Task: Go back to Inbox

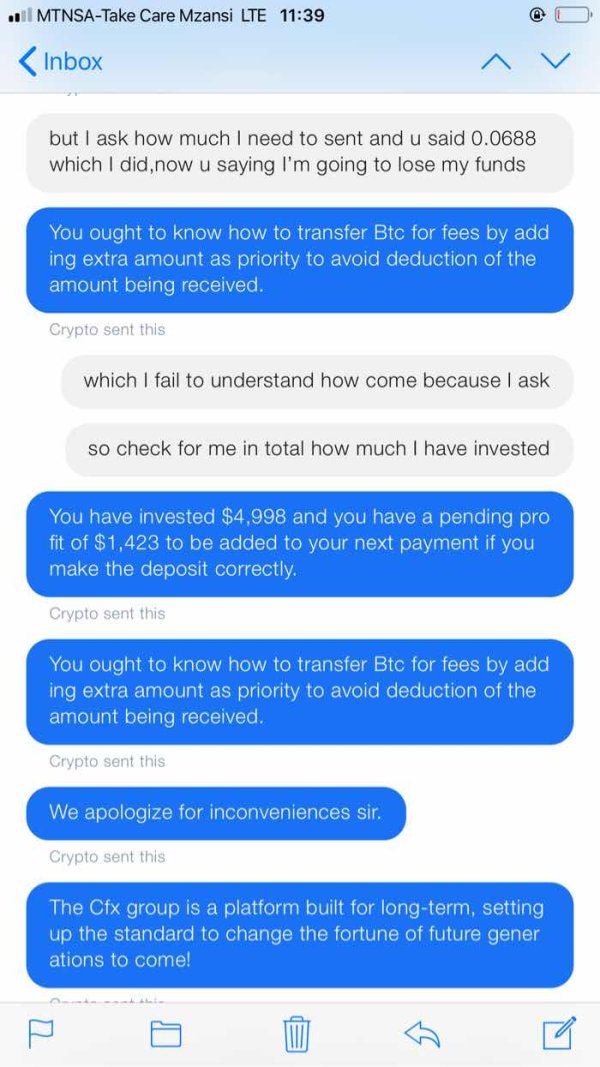Action: (61, 62)
